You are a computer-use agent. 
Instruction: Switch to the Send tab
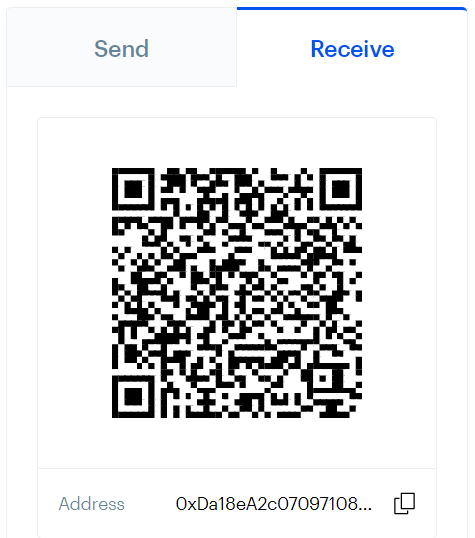(121, 47)
